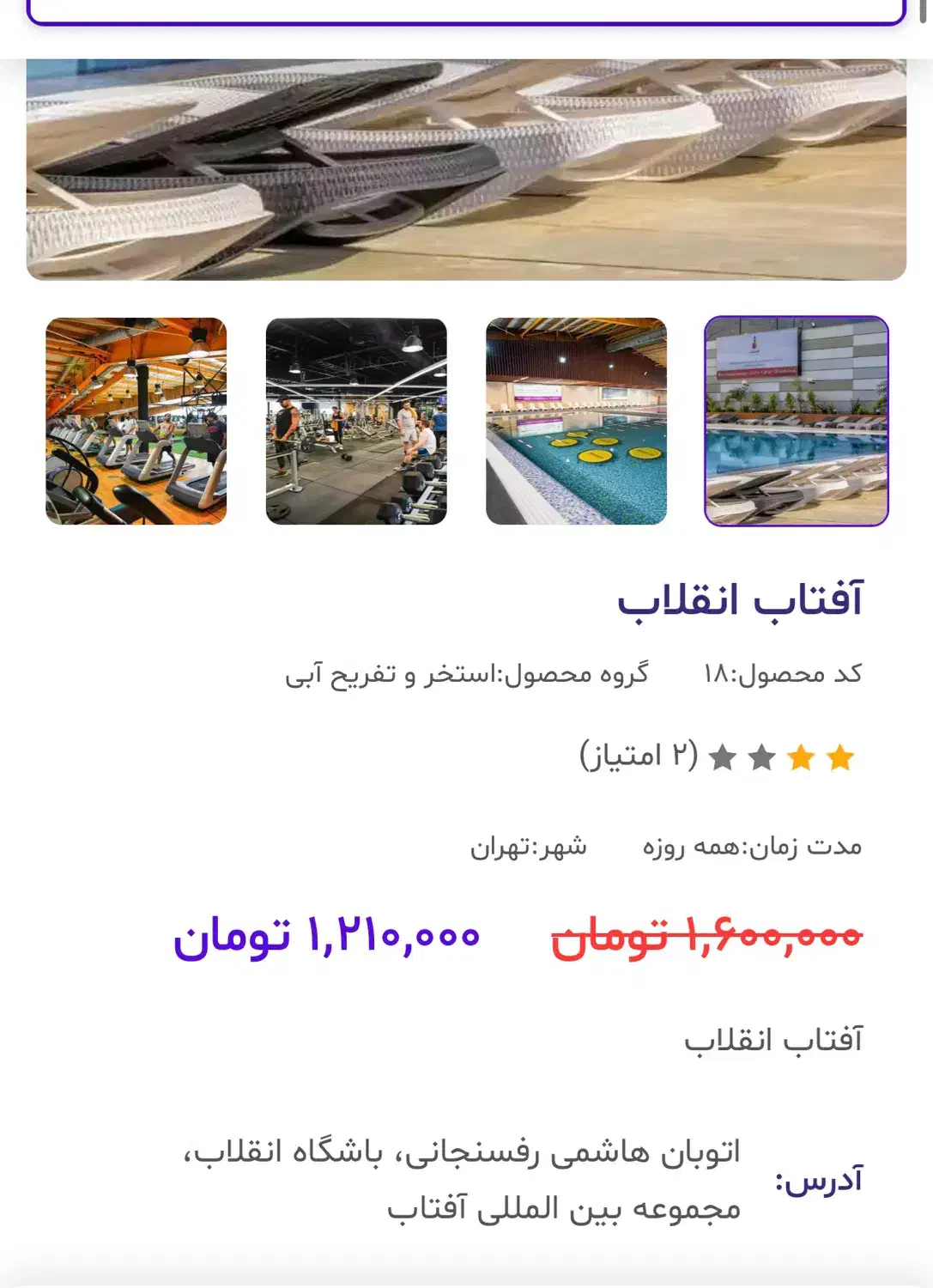Select the weight room thumbnail

click(356, 421)
